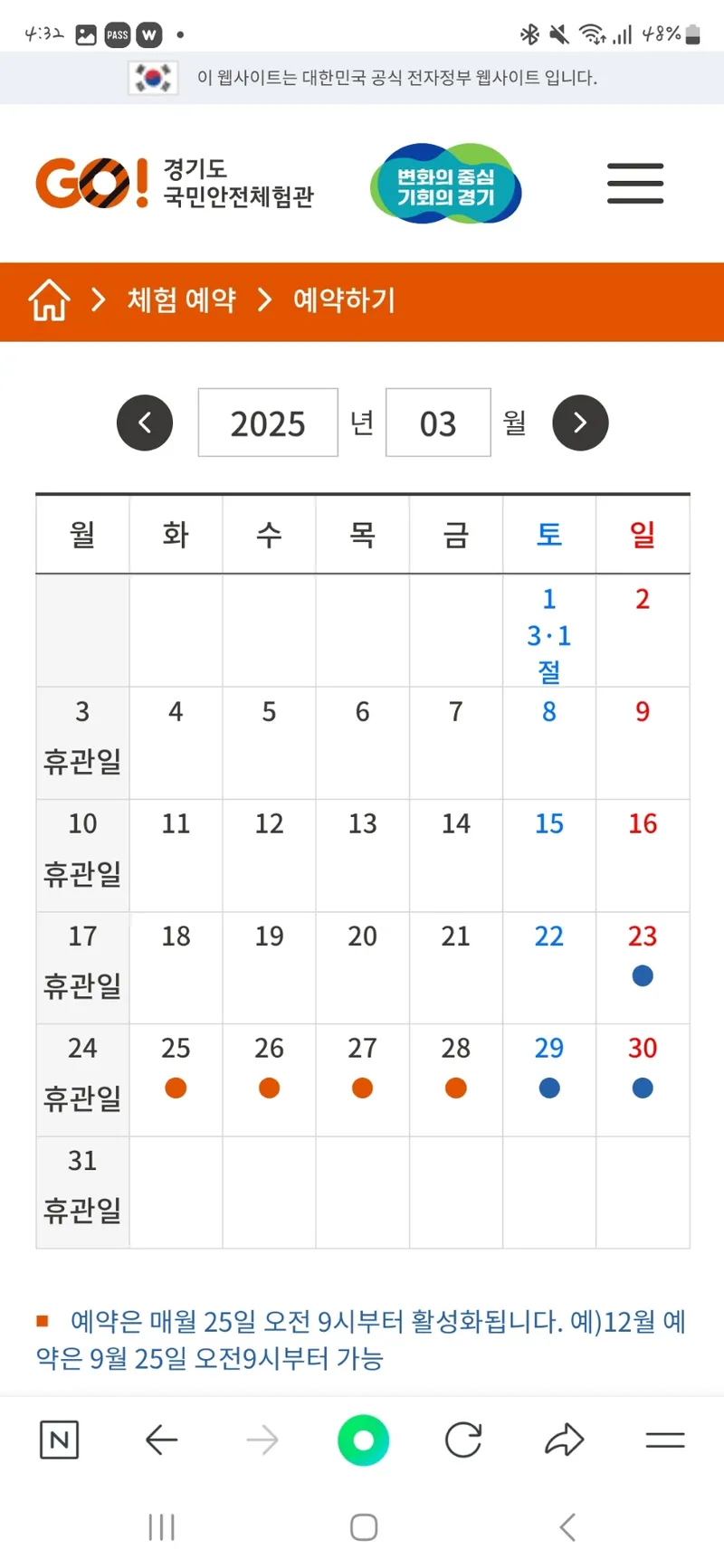724x1568 pixels.
Task: Share this page from browser toolbar
Action: click(564, 1440)
